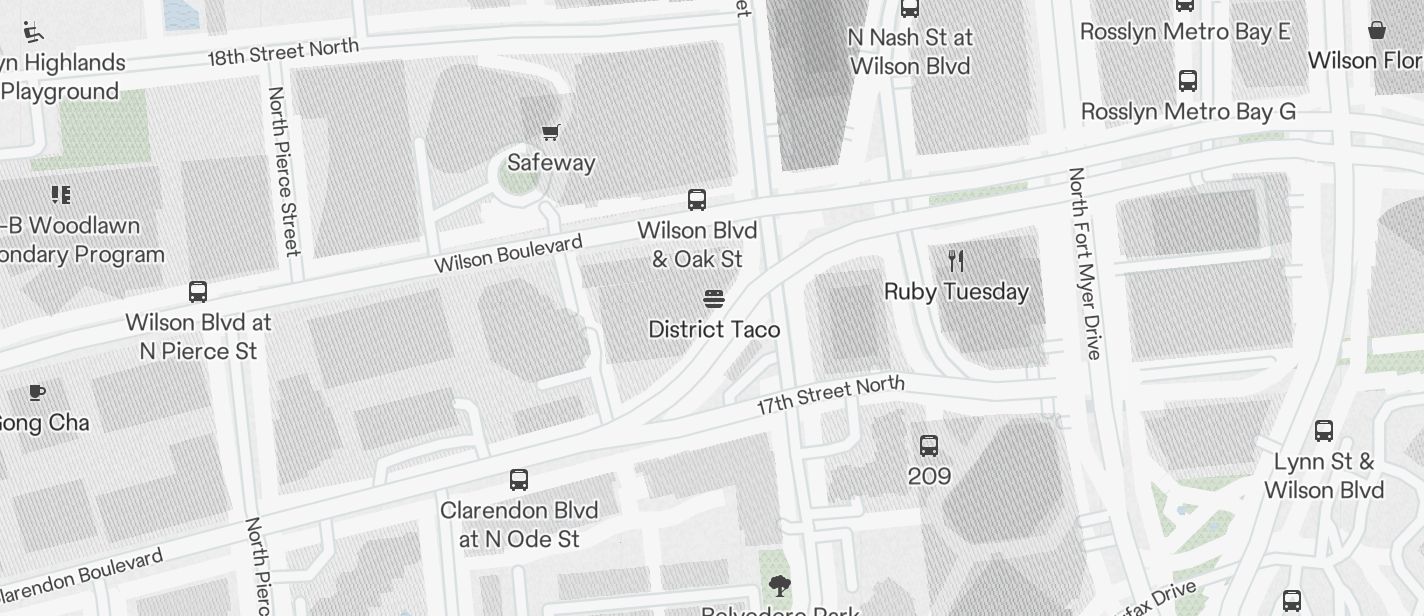Select the Wilson Blvd & Oak St bus stop
1424x616 pixels.
click(x=697, y=200)
